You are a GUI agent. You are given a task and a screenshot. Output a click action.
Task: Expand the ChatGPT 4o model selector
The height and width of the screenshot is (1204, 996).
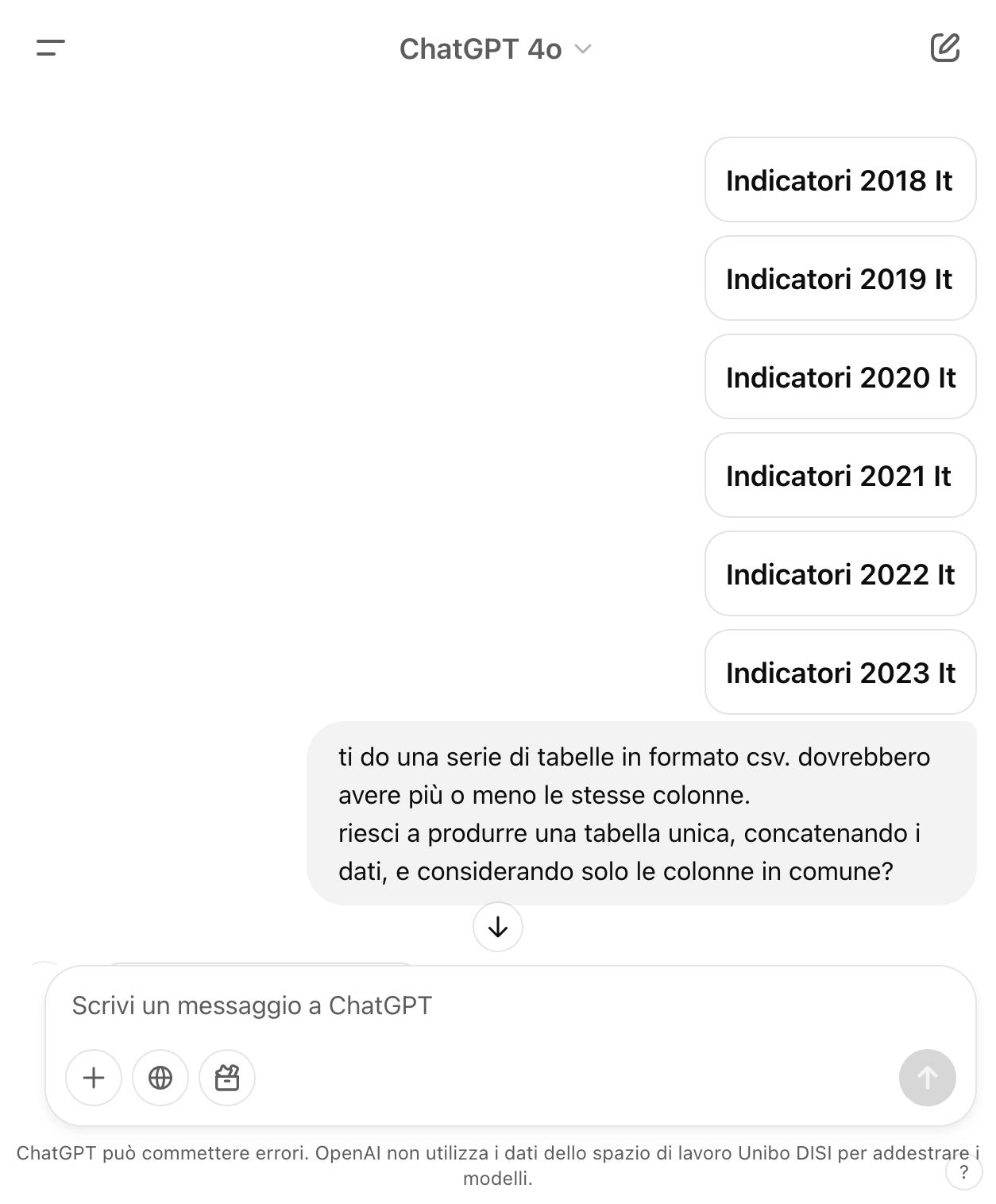496,49
